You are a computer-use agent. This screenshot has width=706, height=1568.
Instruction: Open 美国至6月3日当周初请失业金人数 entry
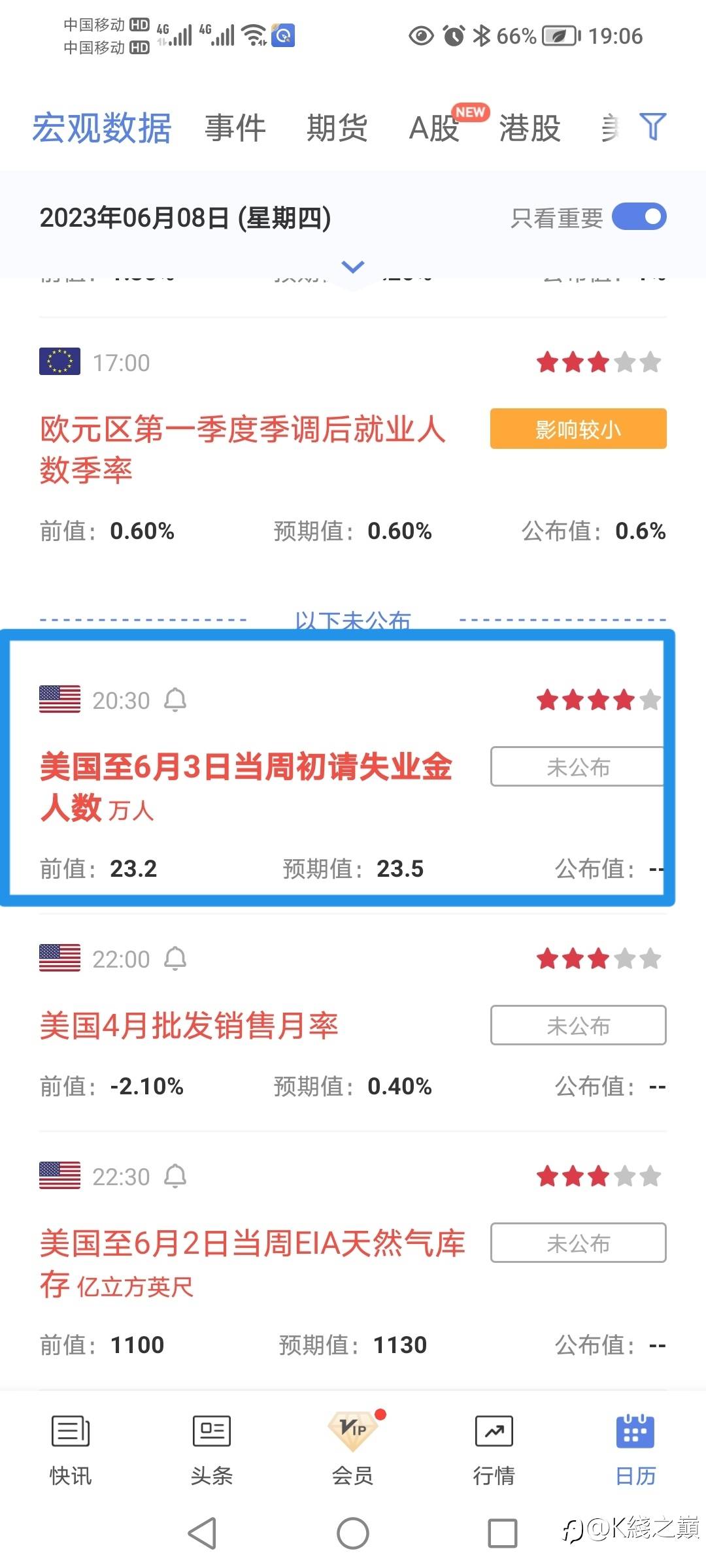tap(246, 787)
